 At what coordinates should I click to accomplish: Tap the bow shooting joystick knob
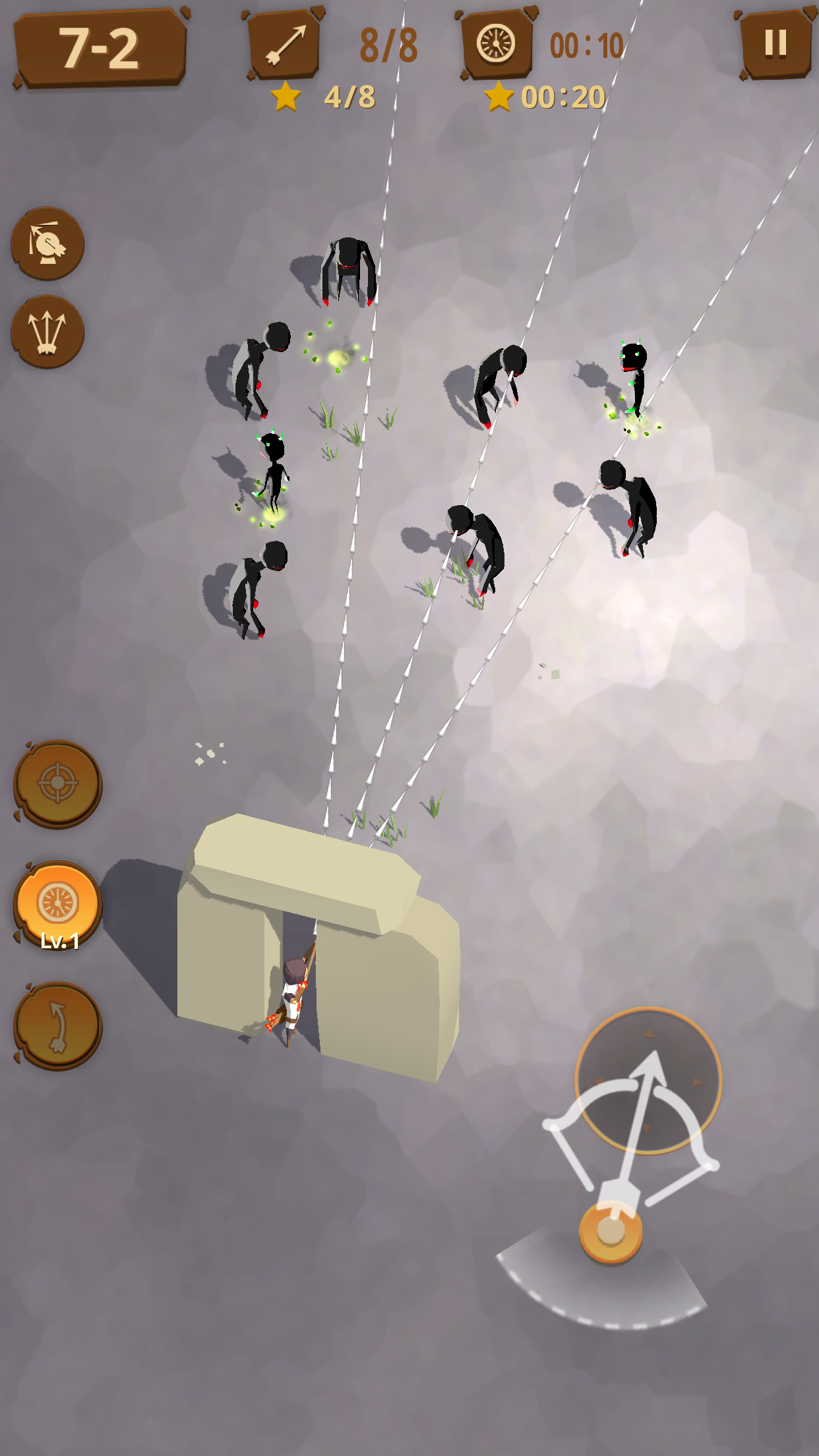click(611, 1230)
